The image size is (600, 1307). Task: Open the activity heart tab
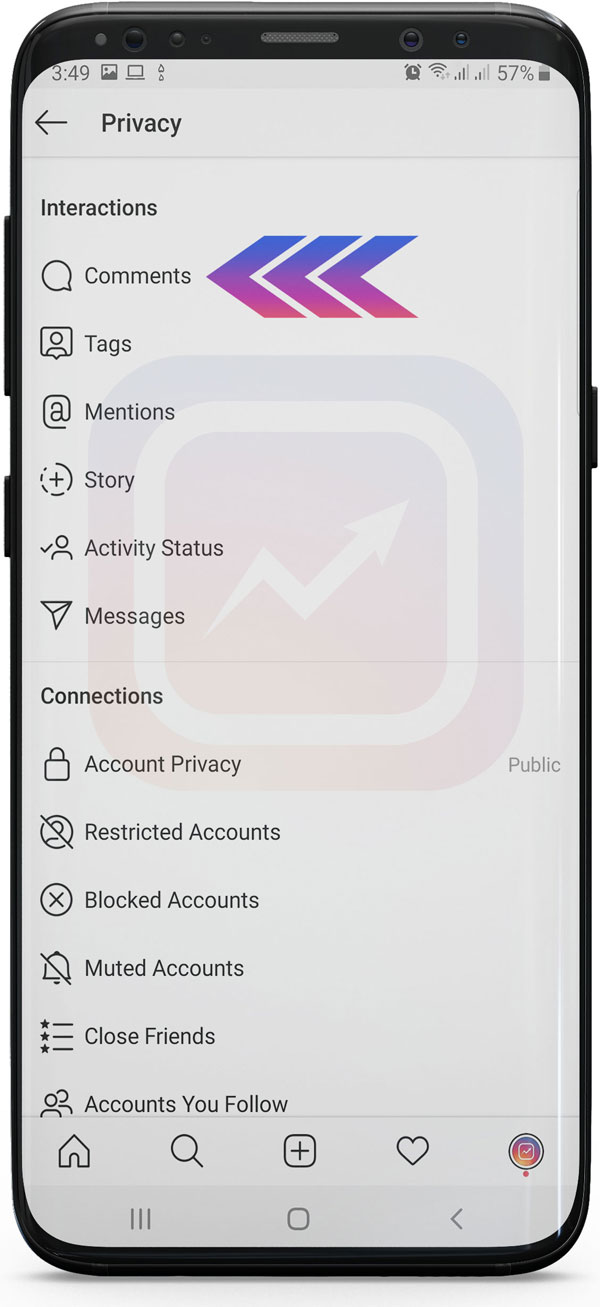(413, 1152)
